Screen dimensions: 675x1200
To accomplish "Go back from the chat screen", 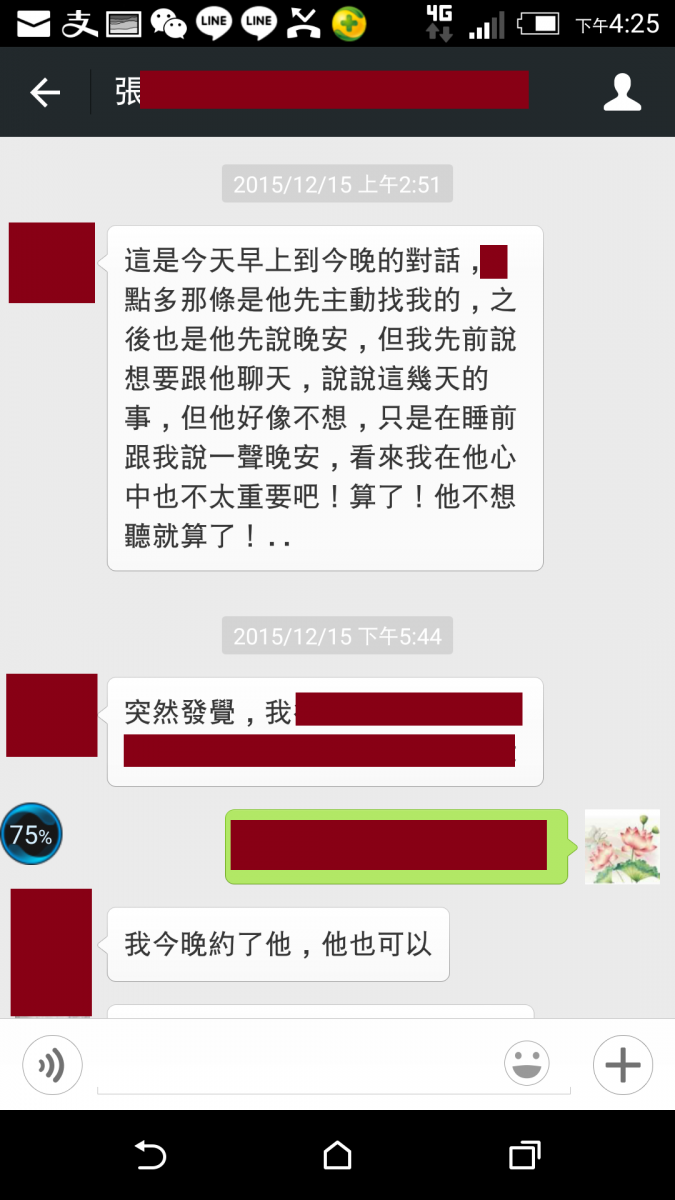I will pos(45,93).
